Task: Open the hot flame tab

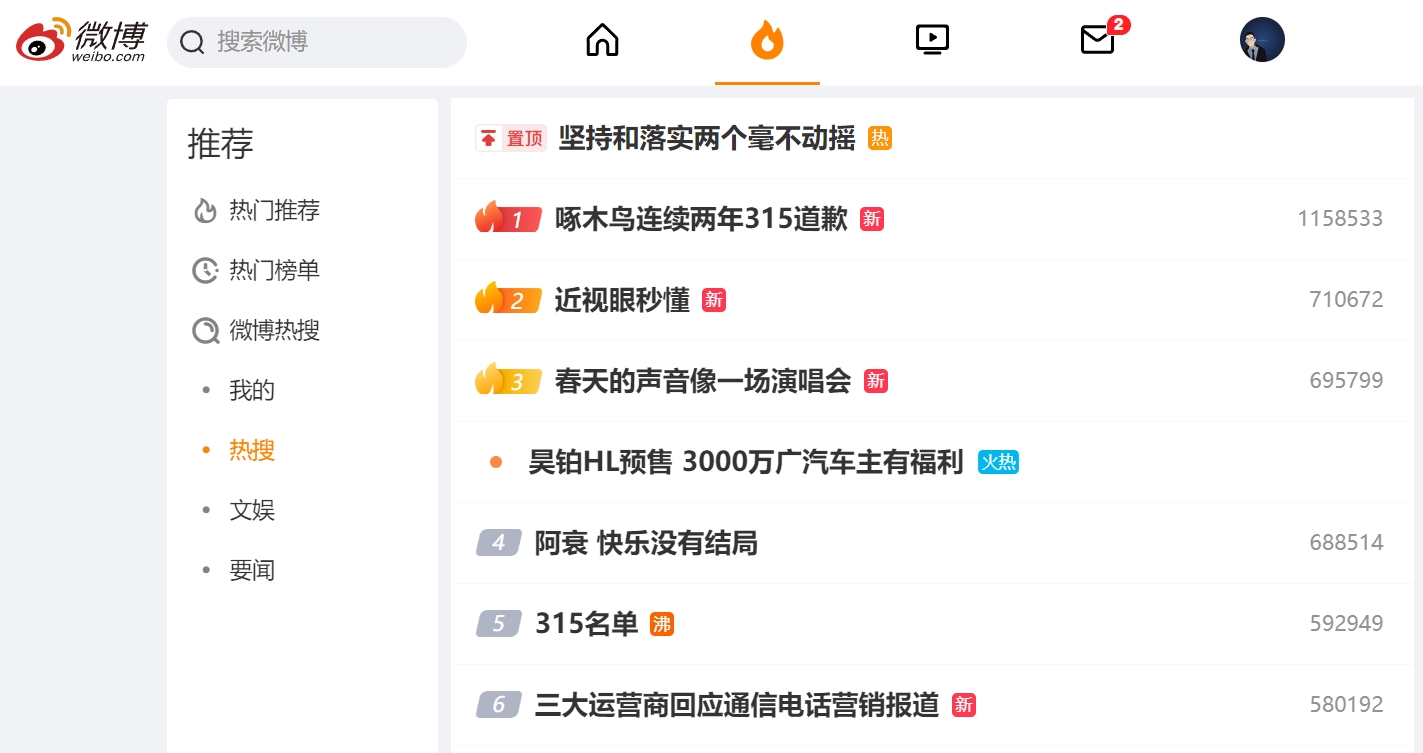Action: [767, 41]
